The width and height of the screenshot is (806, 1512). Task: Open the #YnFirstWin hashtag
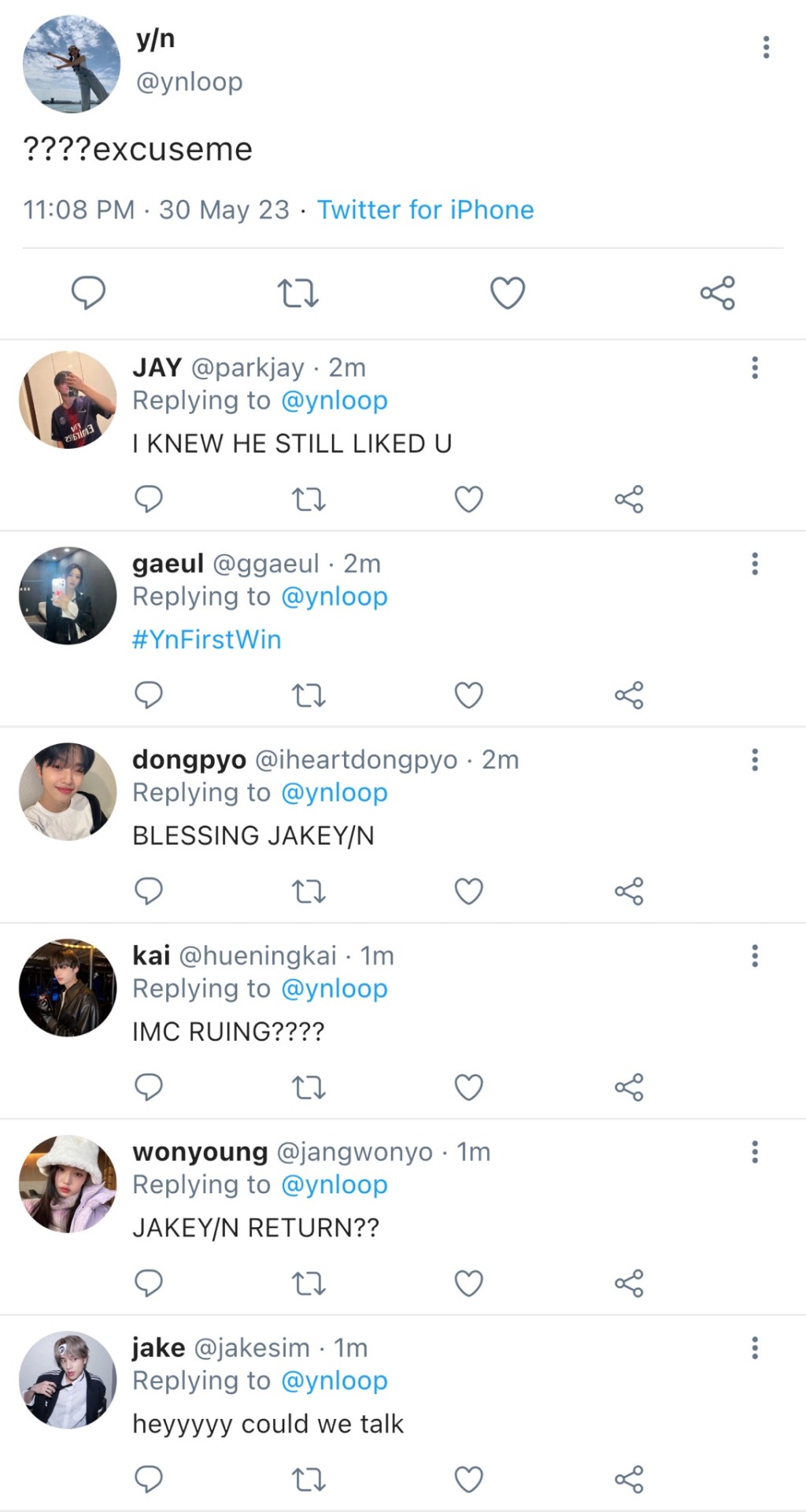pos(206,639)
